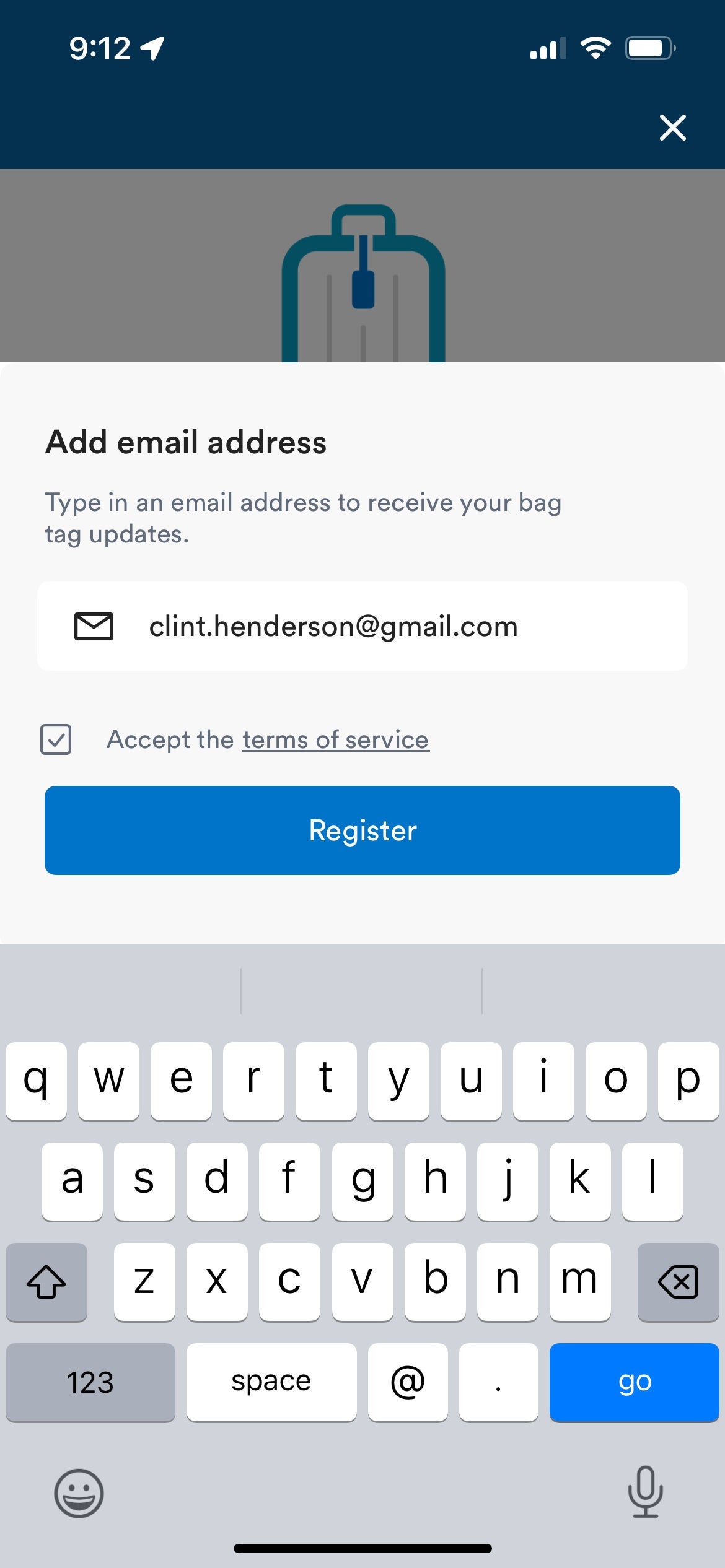Select the email address input field
Viewport: 725px width, 1568px height.
362,626
